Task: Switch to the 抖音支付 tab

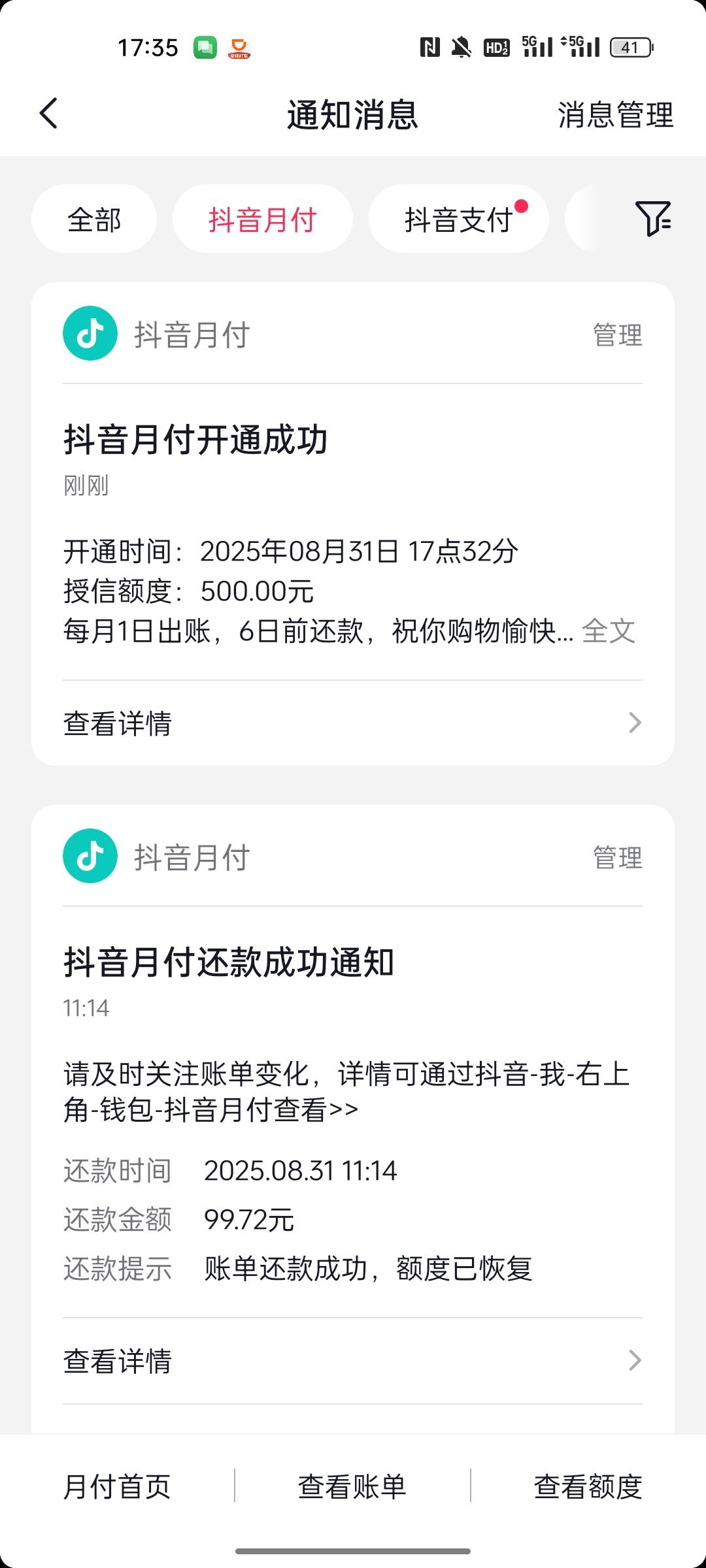Action: (x=459, y=219)
